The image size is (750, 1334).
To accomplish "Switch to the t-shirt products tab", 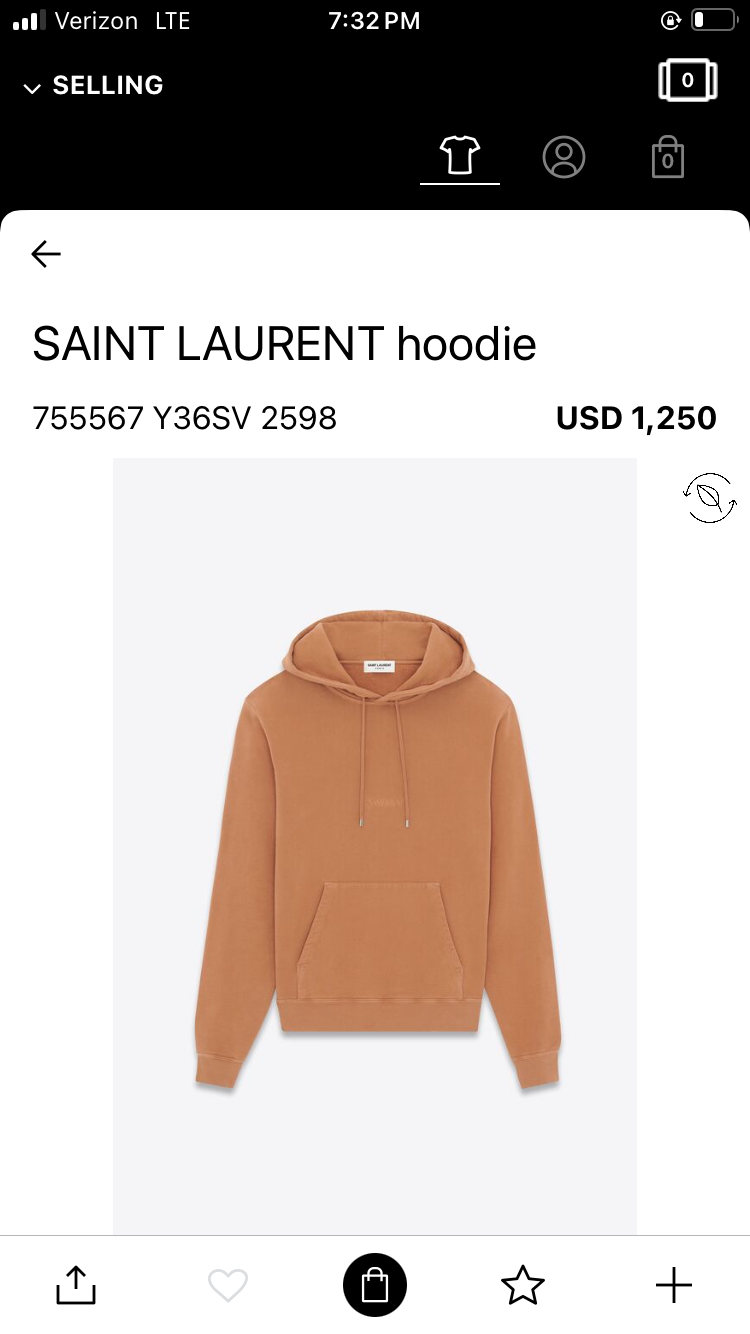I will 460,157.
